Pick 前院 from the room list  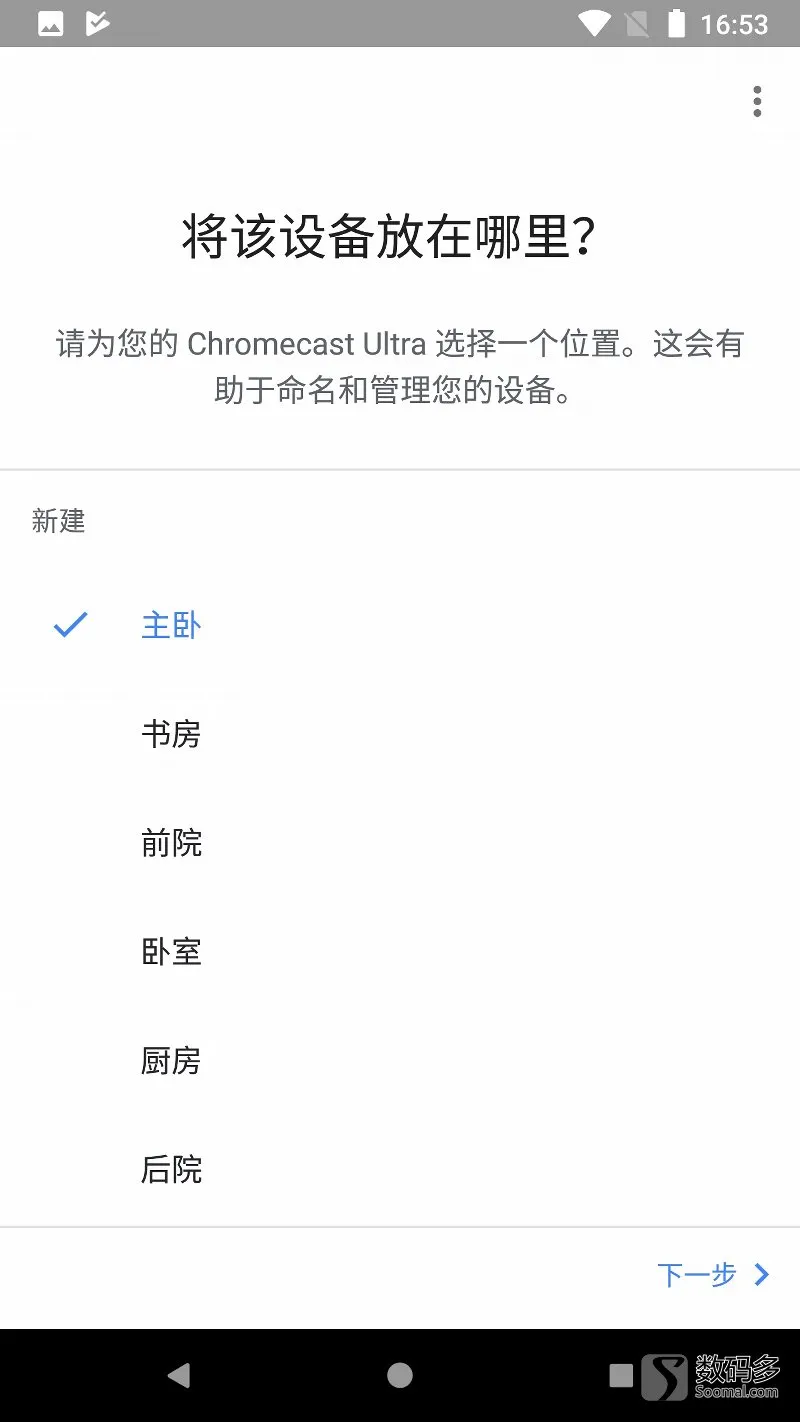pyautogui.click(x=400, y=843)
